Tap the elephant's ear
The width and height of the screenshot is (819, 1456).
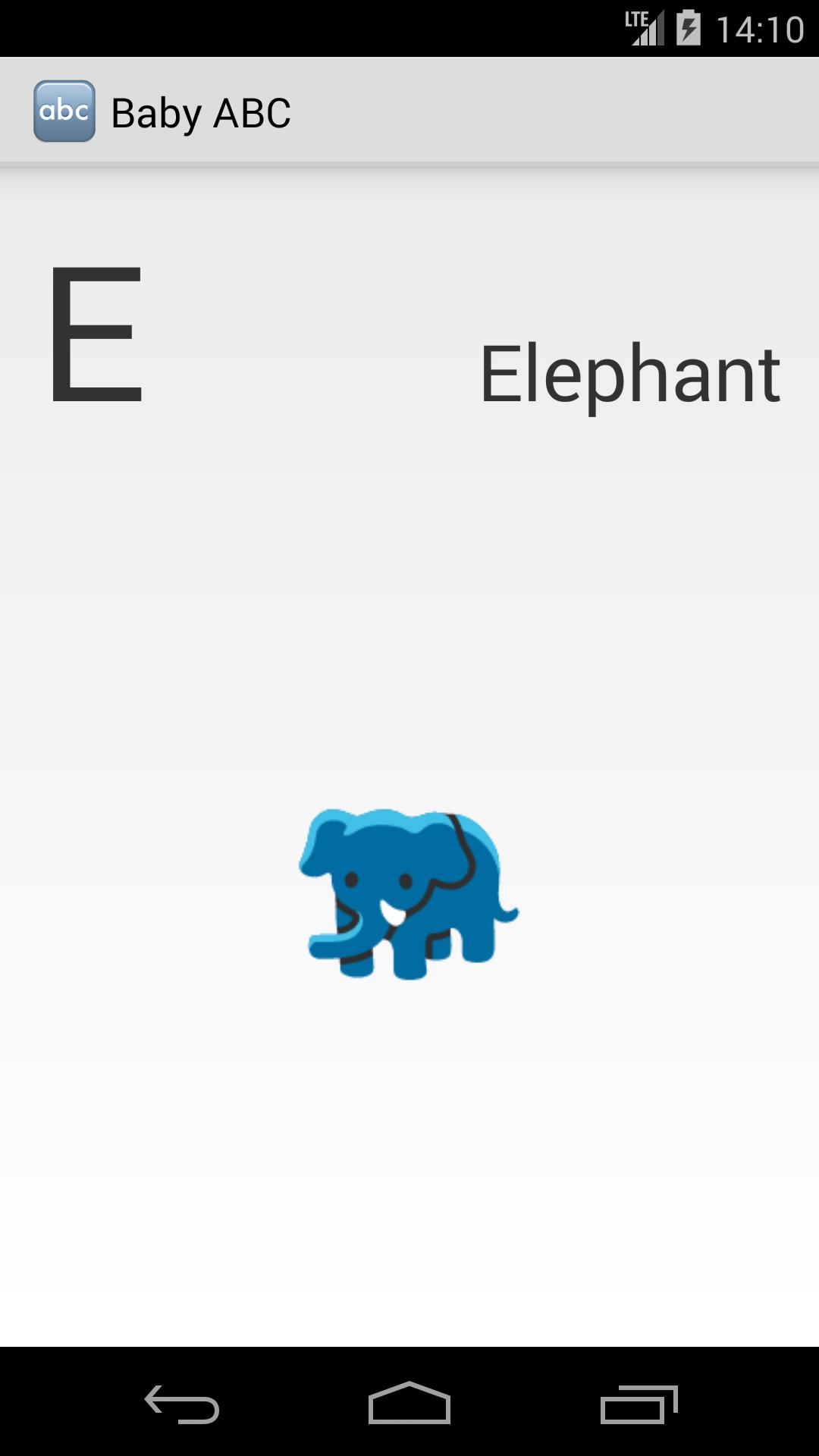[322, 846]
